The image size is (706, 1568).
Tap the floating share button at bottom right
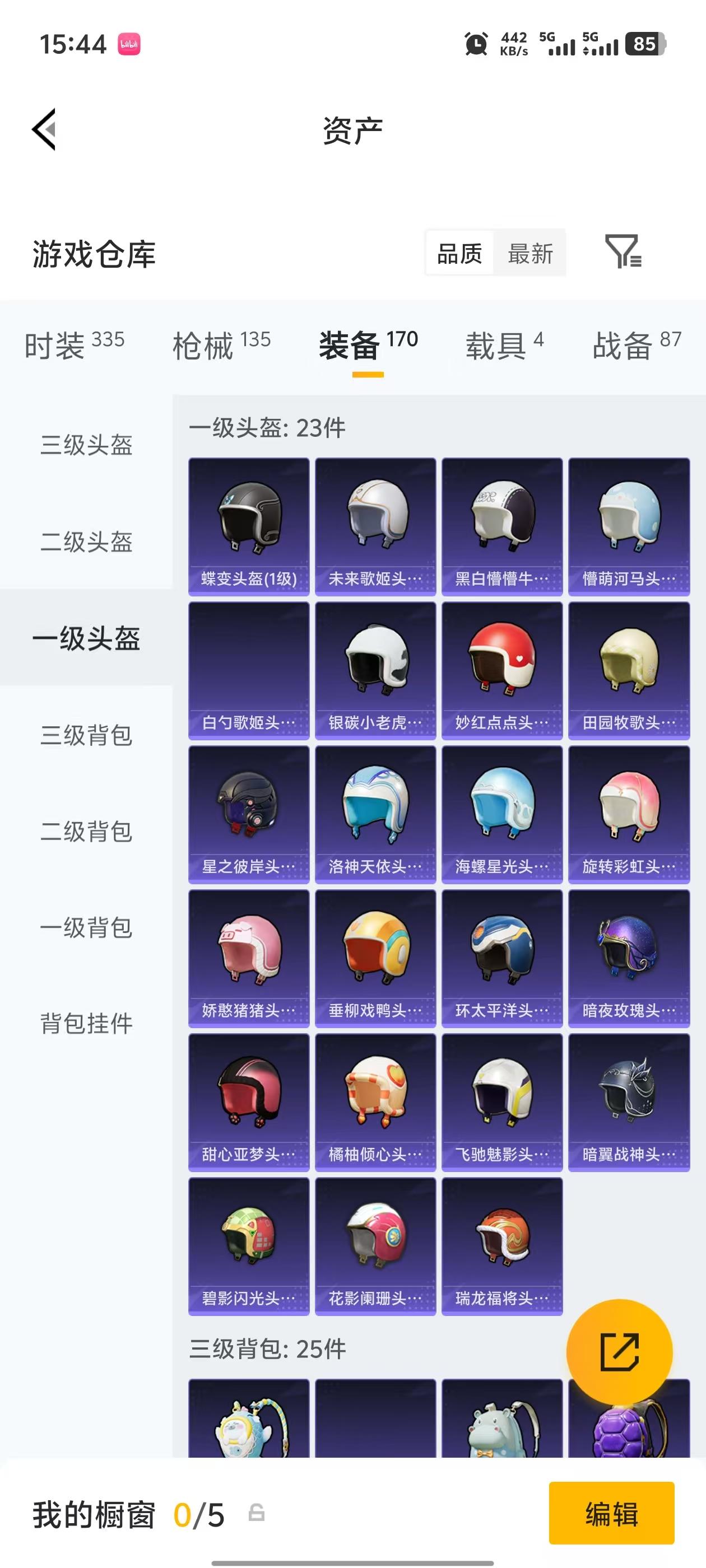point(619,1351)
